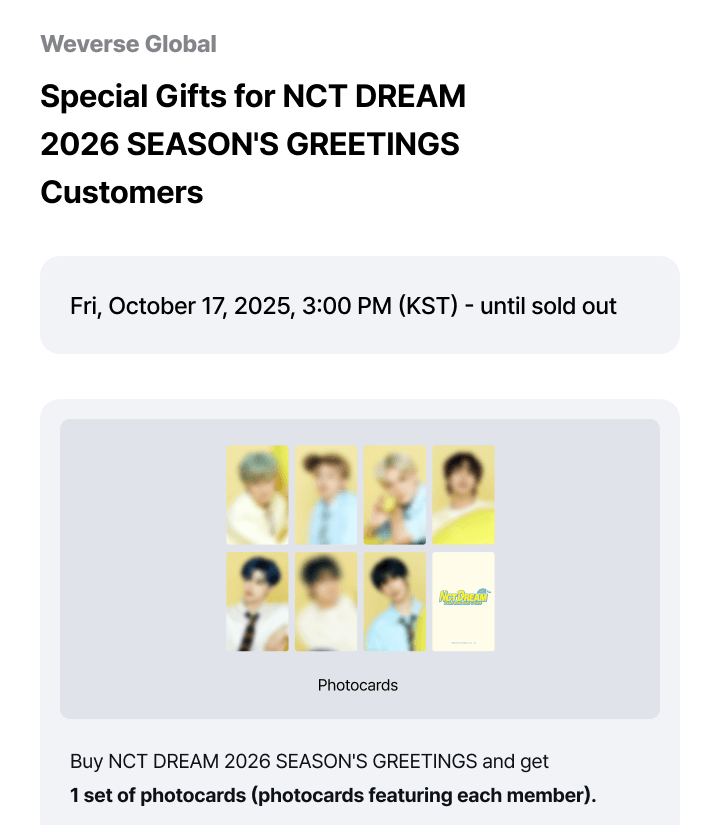The image size is (720, 825).
Task: Open the Photocards gift image
Action: (x=360, y=548)
